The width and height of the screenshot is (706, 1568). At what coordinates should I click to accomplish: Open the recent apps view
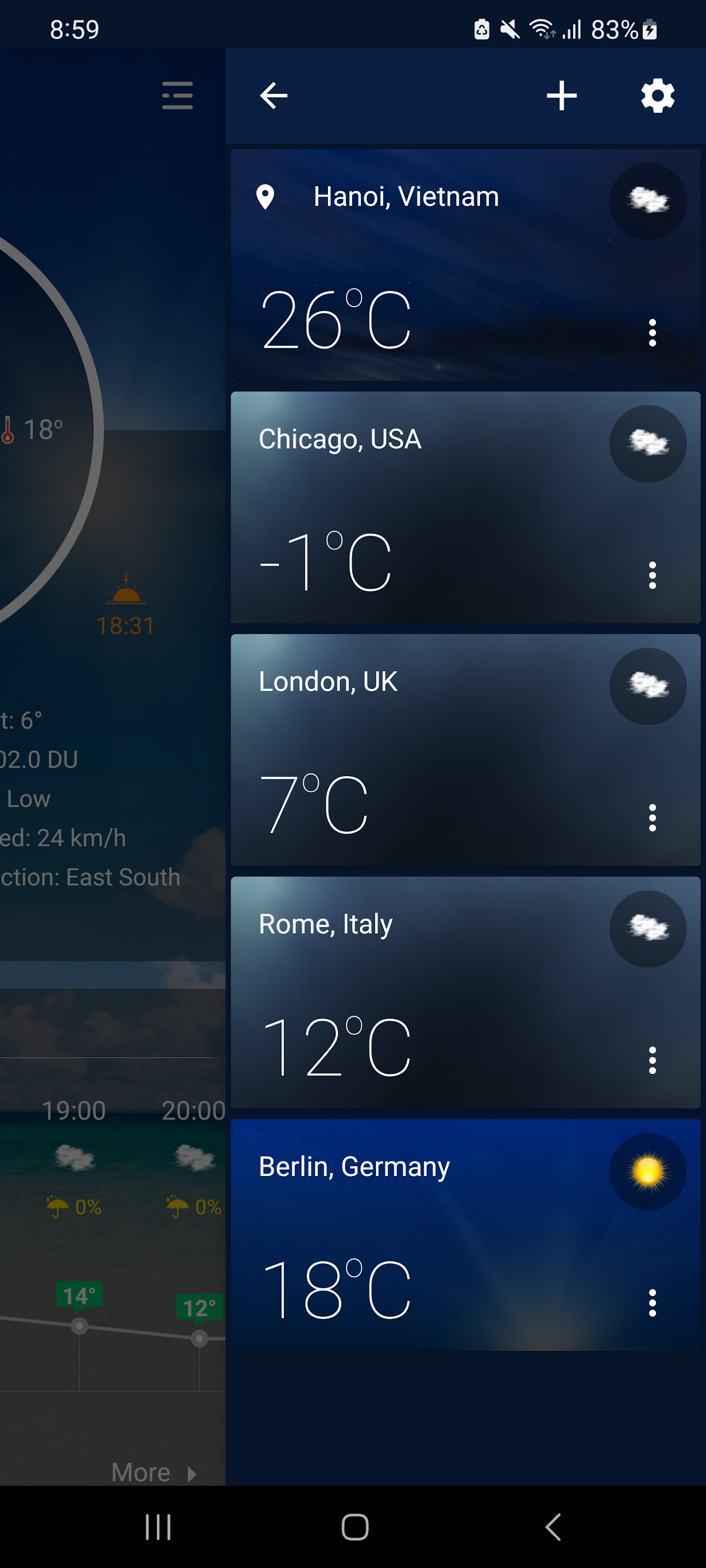coord(158,1527)
